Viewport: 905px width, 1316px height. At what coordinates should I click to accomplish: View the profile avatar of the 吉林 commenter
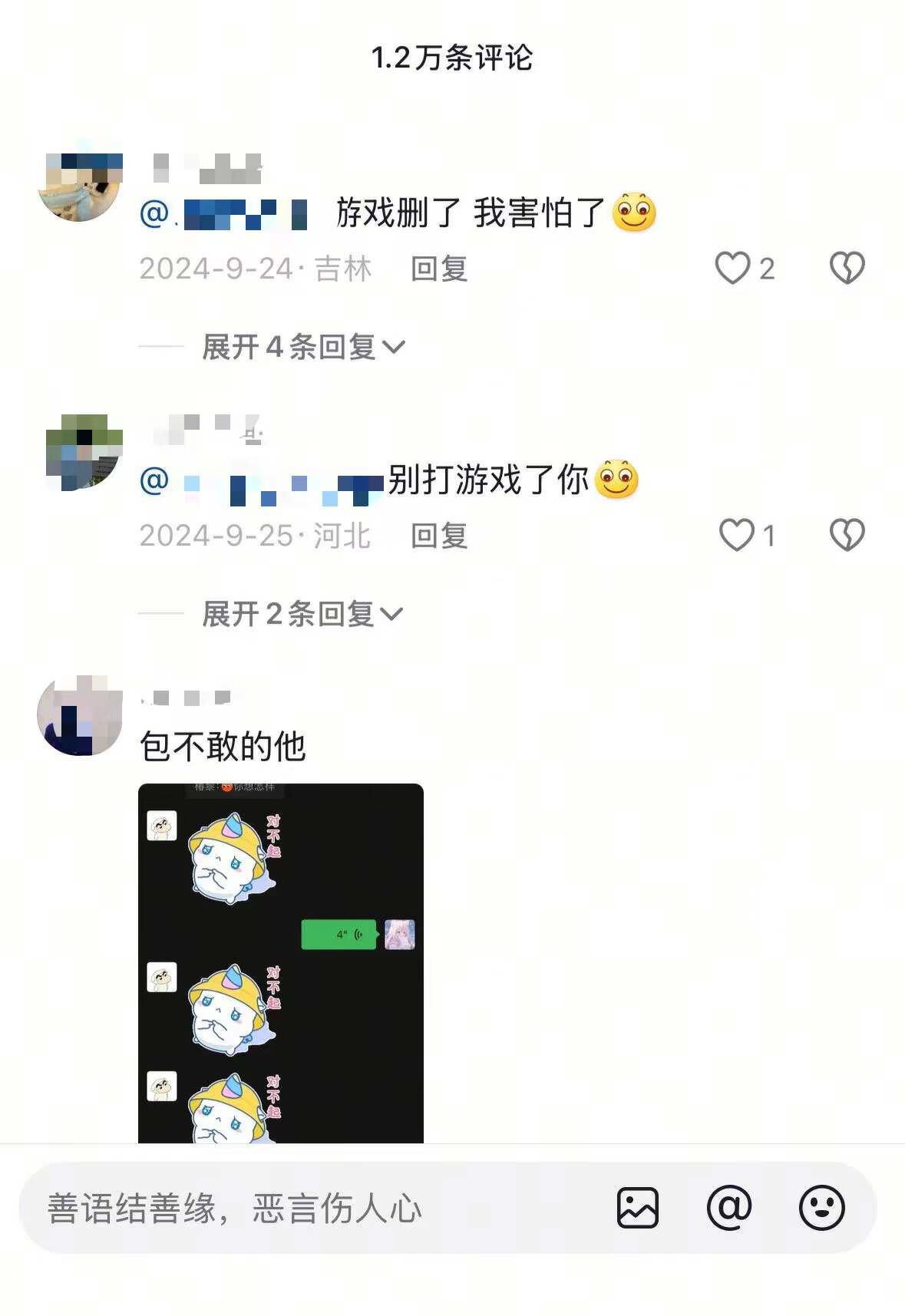coord(80,181)
